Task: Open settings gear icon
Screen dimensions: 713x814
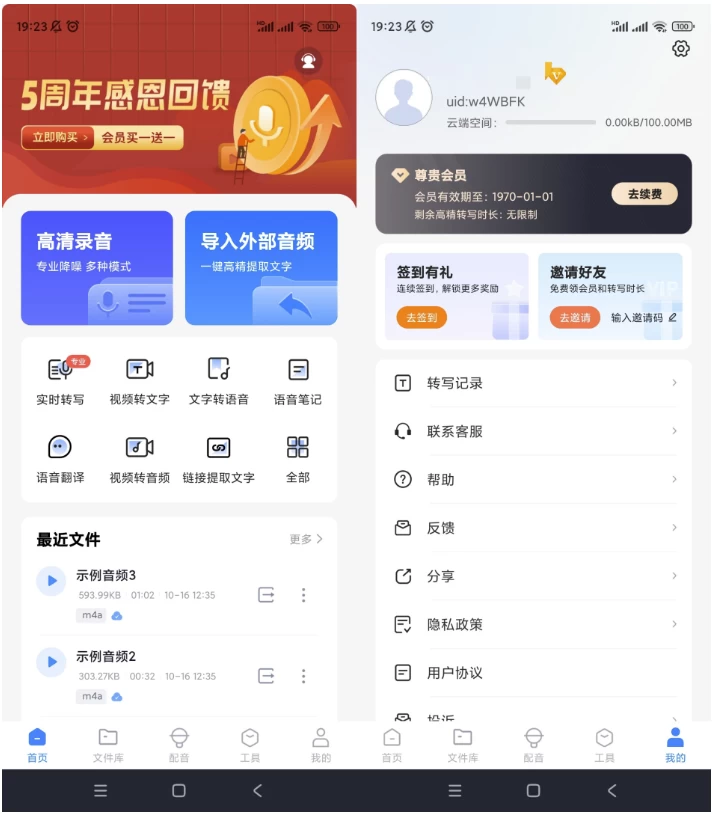Action: tap(681, 49)
